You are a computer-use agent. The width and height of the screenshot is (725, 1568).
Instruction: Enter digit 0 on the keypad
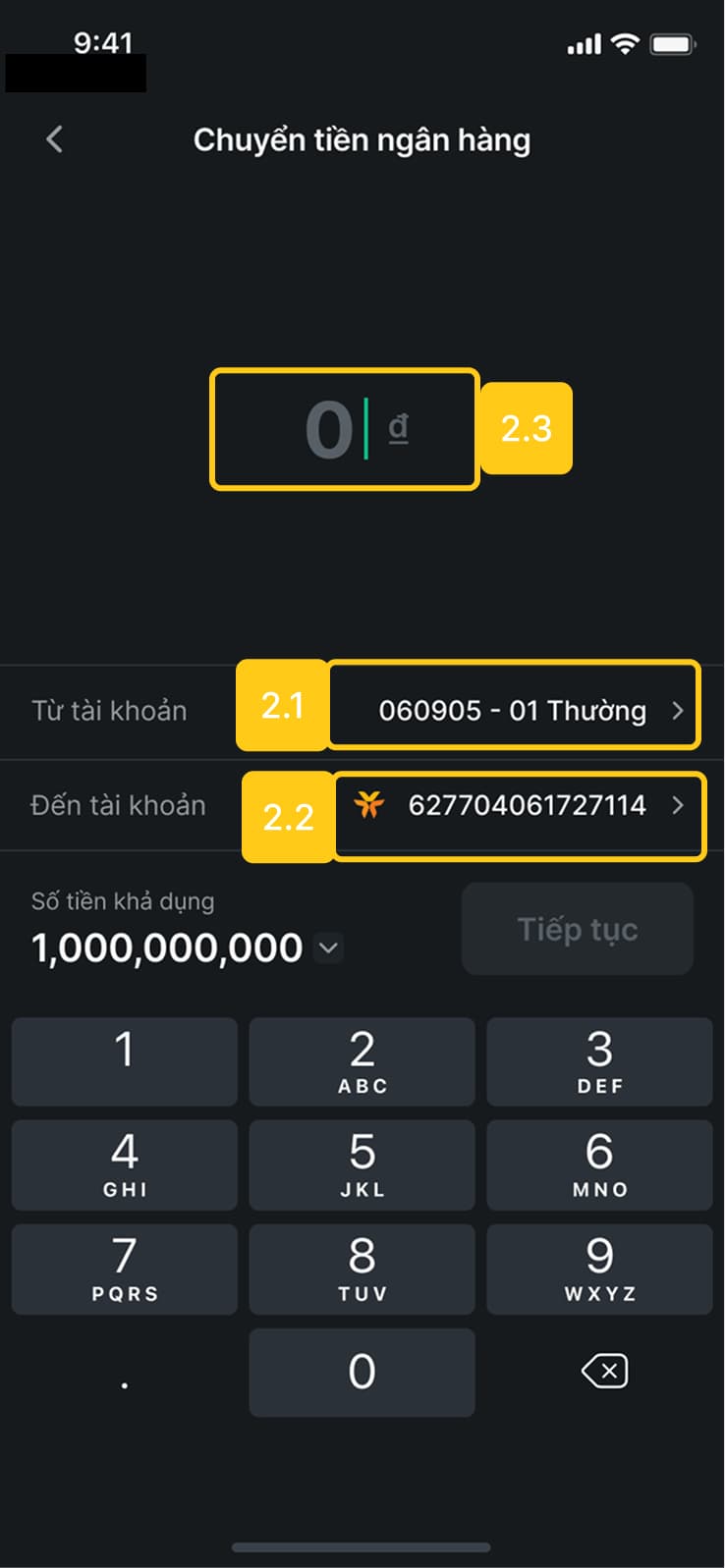click(x=362, y=1372)
